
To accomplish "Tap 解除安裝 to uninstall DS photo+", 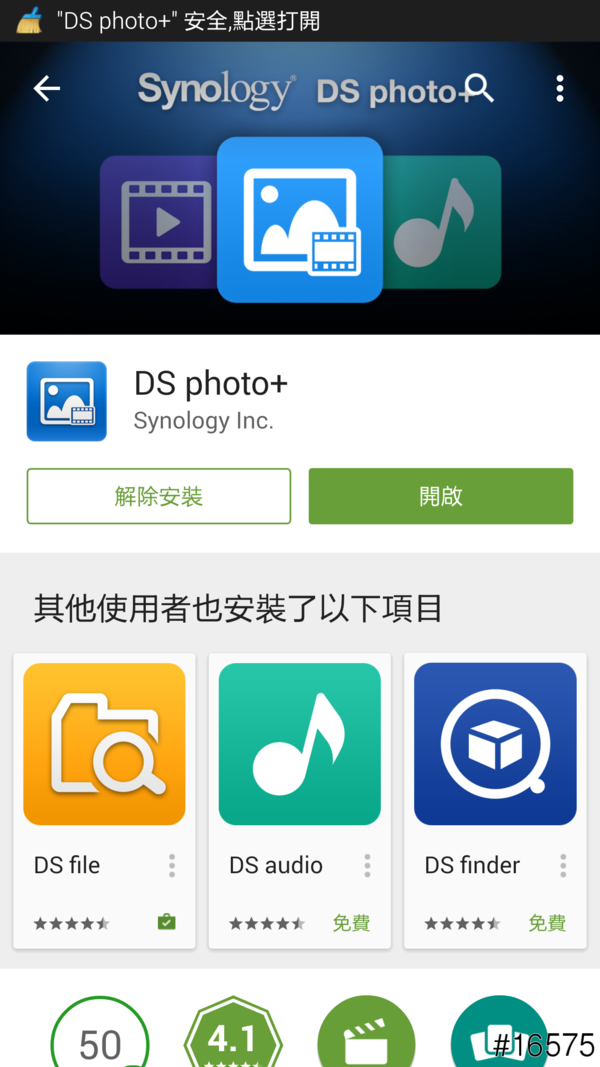I will click(x=159, y=496).
